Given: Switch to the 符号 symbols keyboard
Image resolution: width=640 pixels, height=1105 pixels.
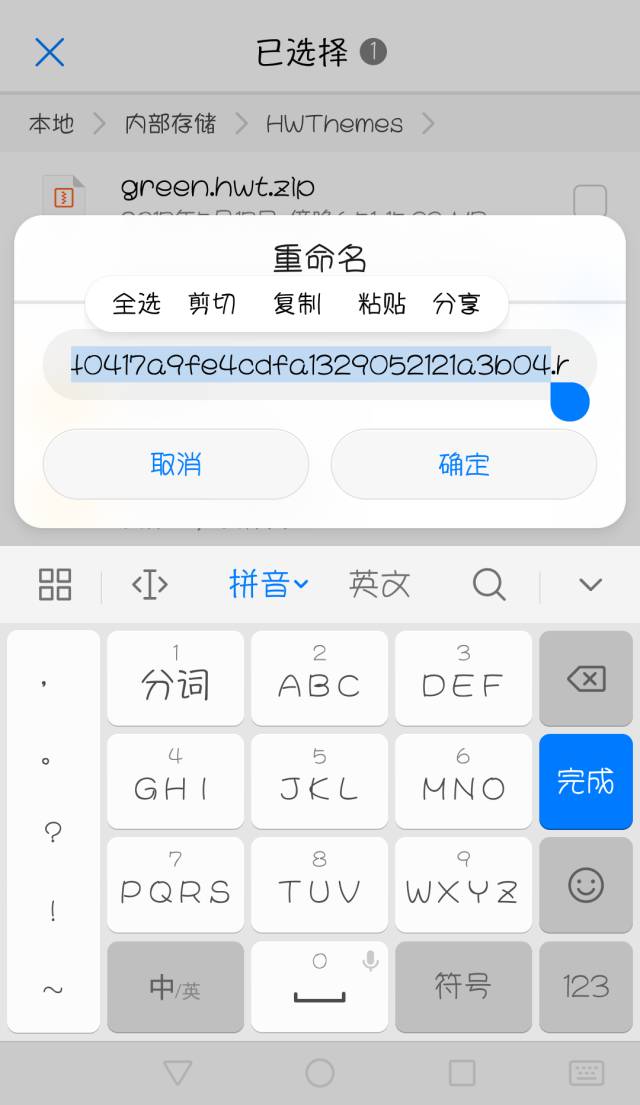Looking at the screenshot, I should pyautogui.click(x=463, y=987).
